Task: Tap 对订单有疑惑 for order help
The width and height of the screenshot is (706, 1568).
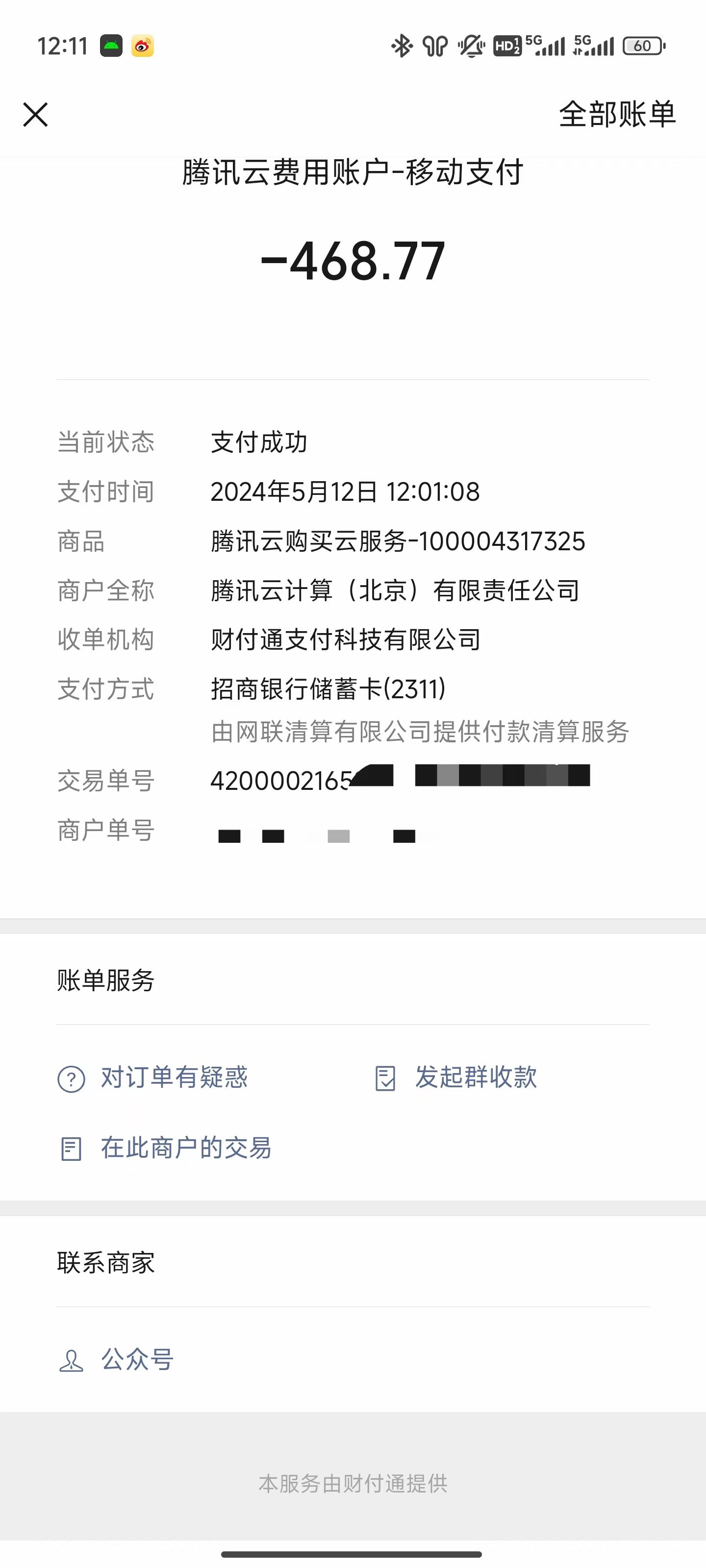Action: point(173,1078)
